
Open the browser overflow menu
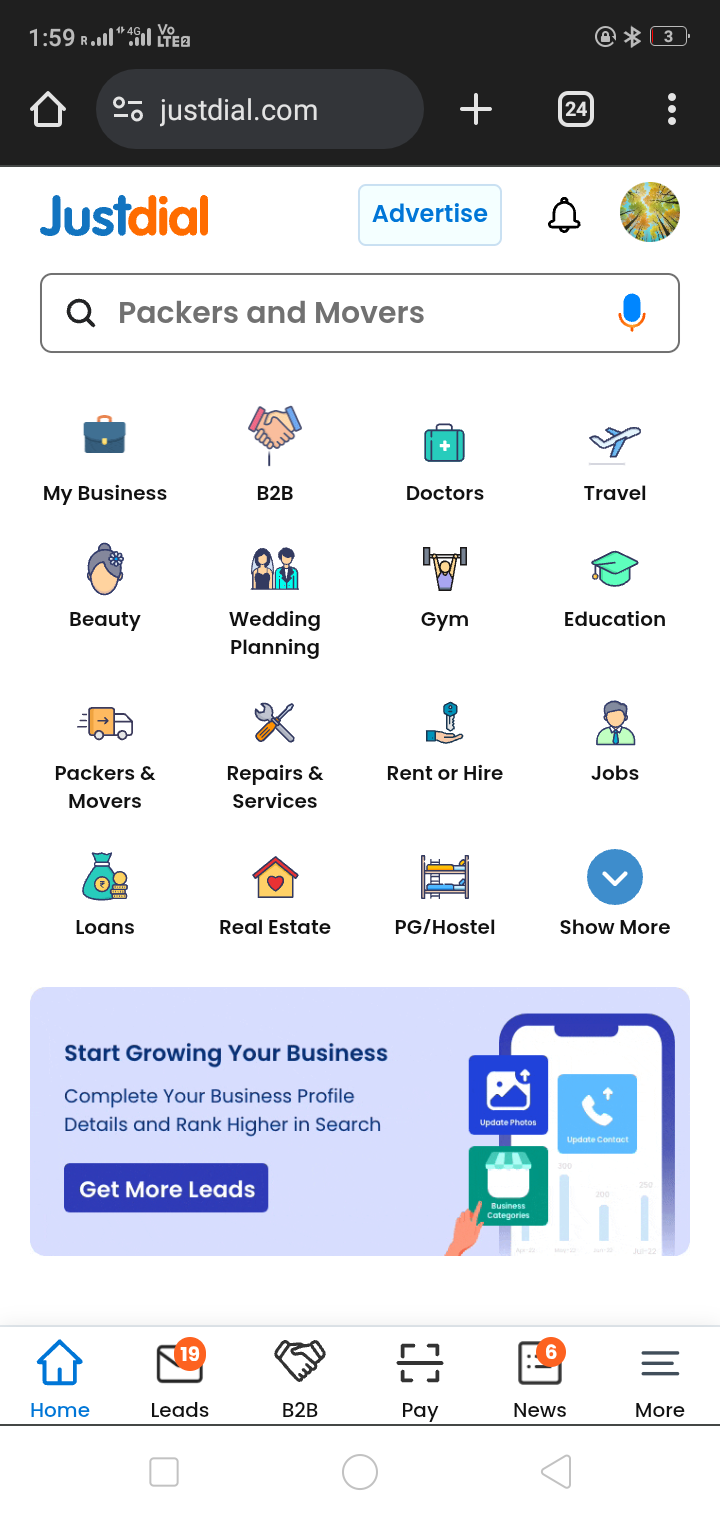[x=671, y=109]
